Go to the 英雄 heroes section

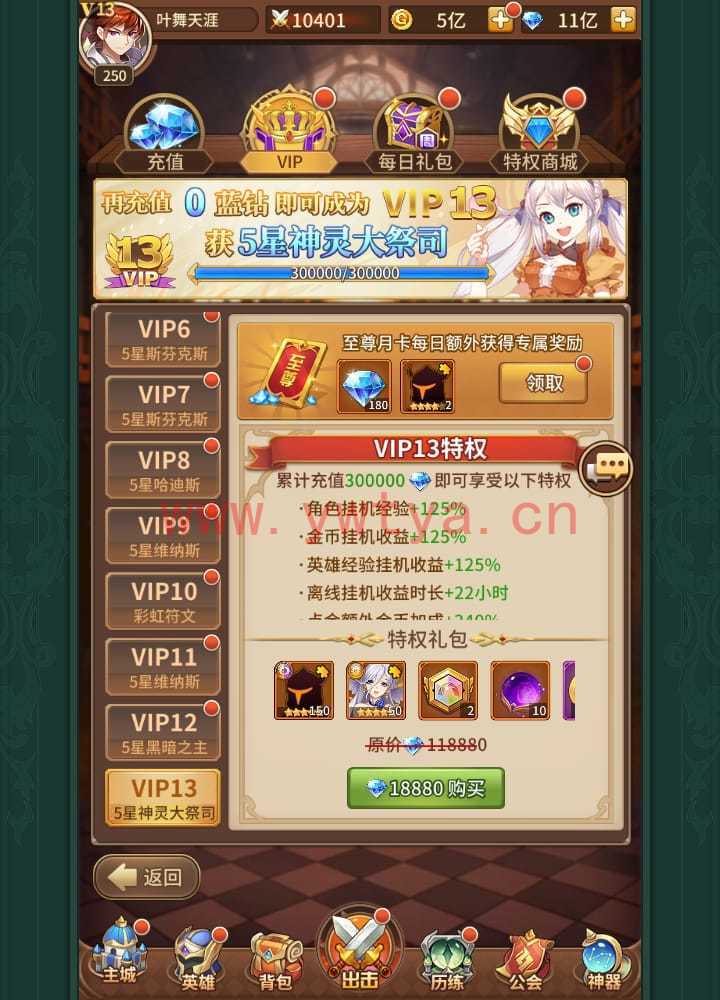tap(198, 958)
